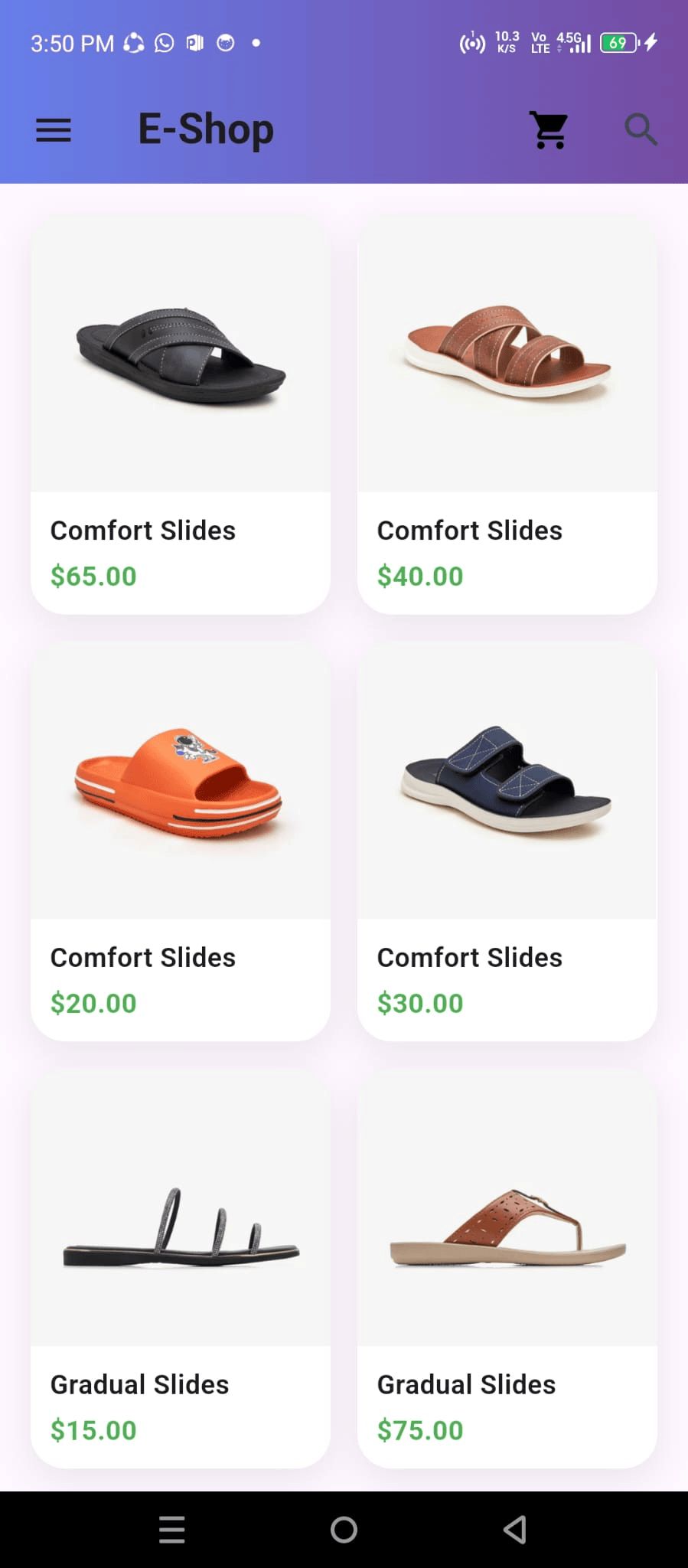688x1568 pixels.
Task: Return to the home screen
Action: [x=344, y=1530]
